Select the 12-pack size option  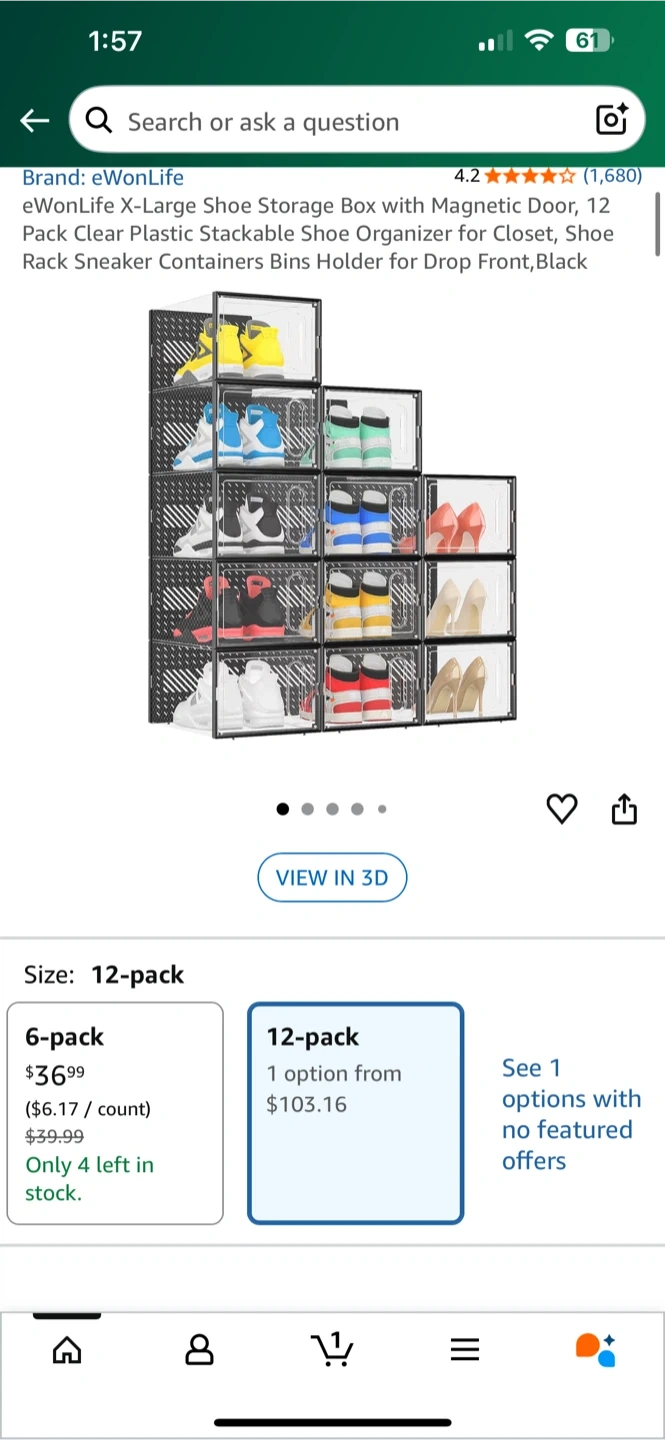coord(356,1113)
